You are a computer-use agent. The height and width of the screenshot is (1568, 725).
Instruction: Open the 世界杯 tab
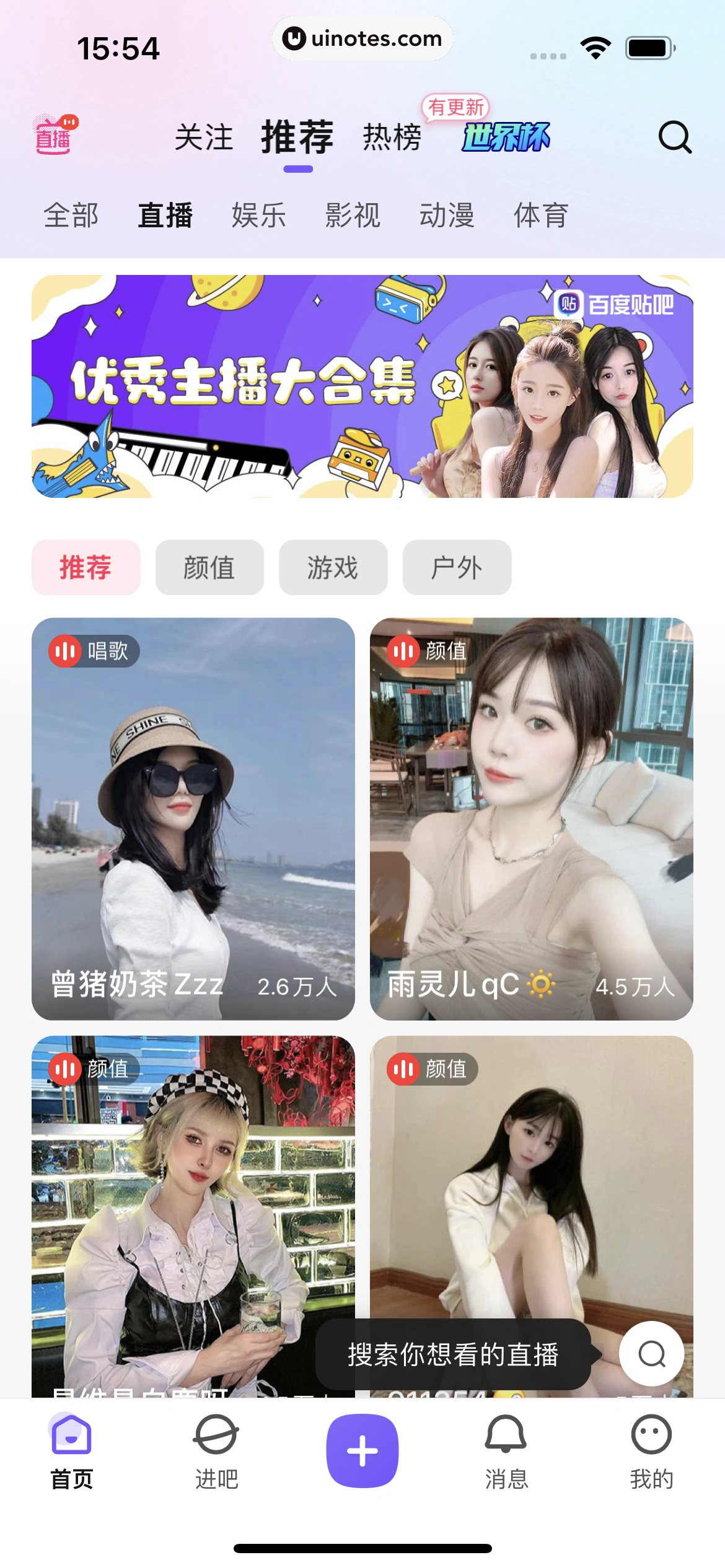(x=505, y=137)
